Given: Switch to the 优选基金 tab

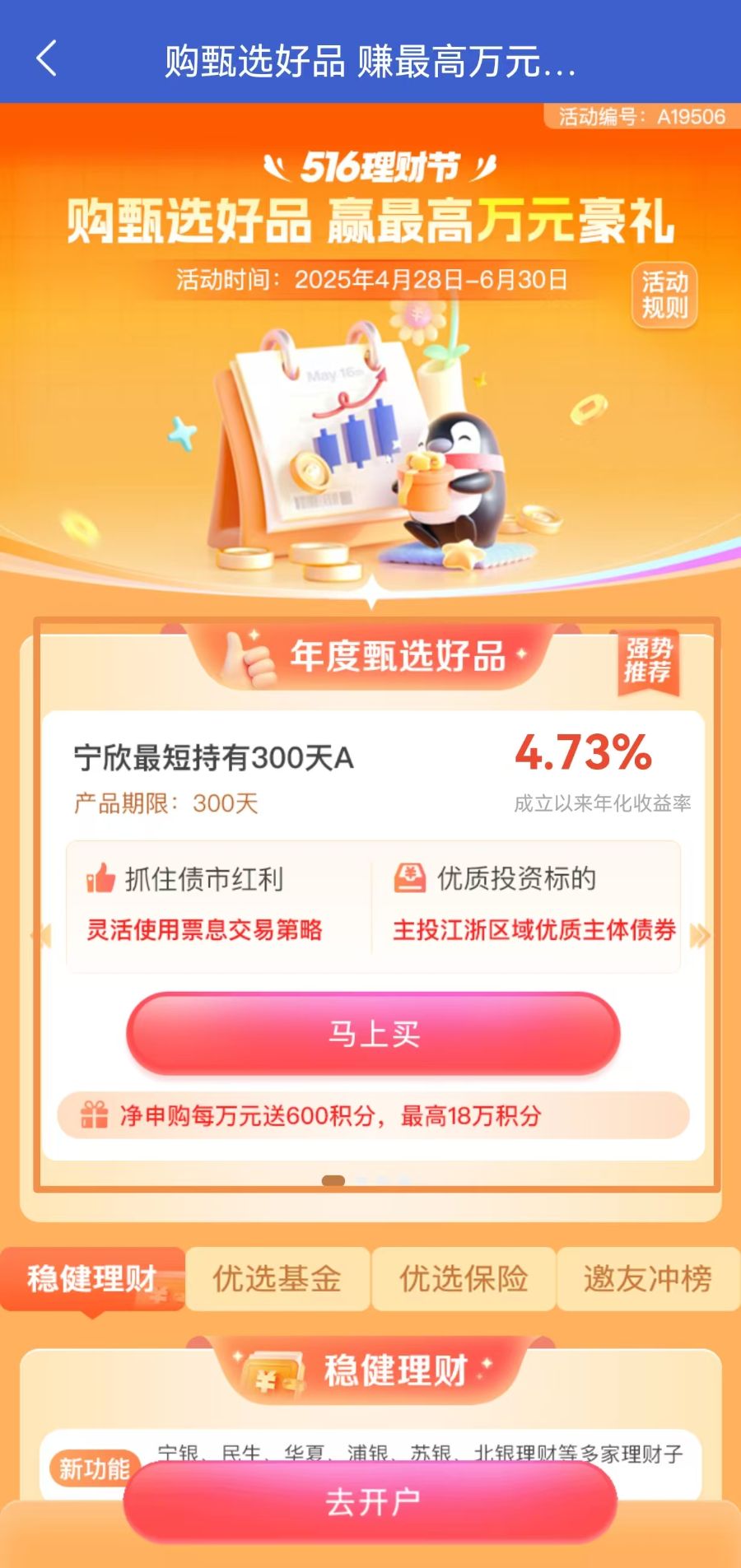Looking at the screenshot, I should [277, 1279].
